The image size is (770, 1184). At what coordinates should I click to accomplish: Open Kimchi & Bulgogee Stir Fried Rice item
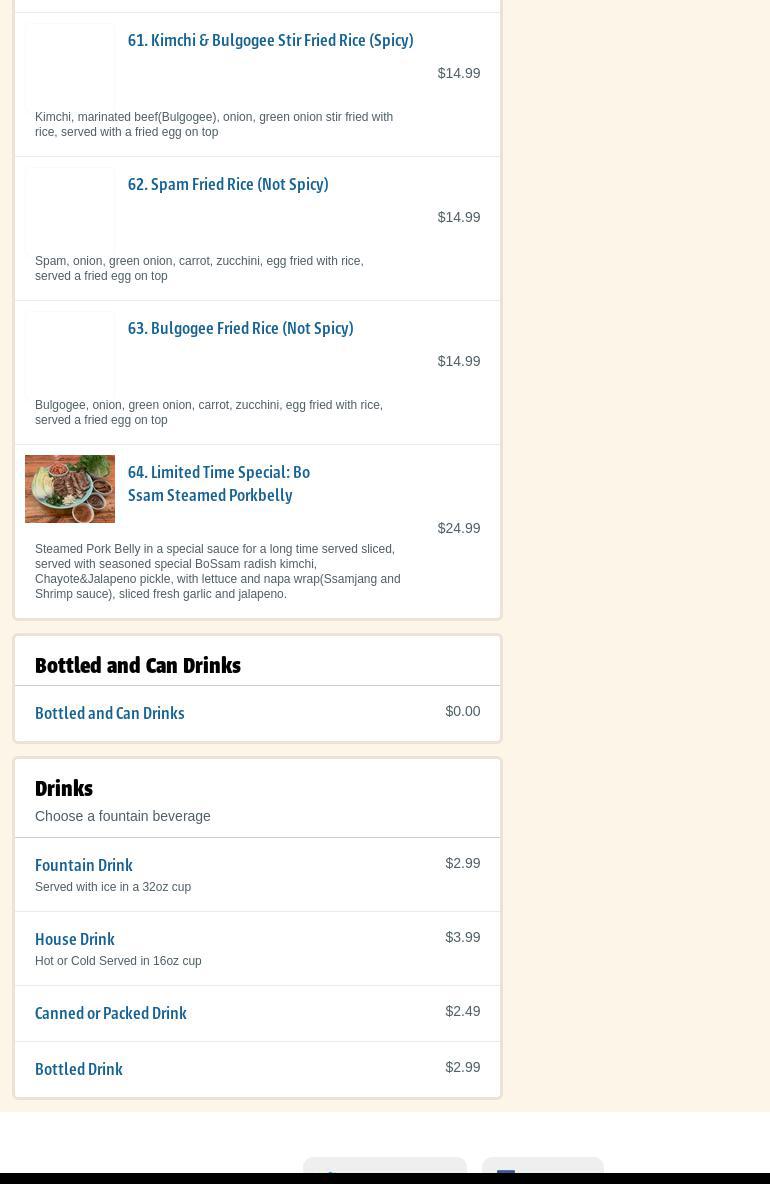point(270,41)
